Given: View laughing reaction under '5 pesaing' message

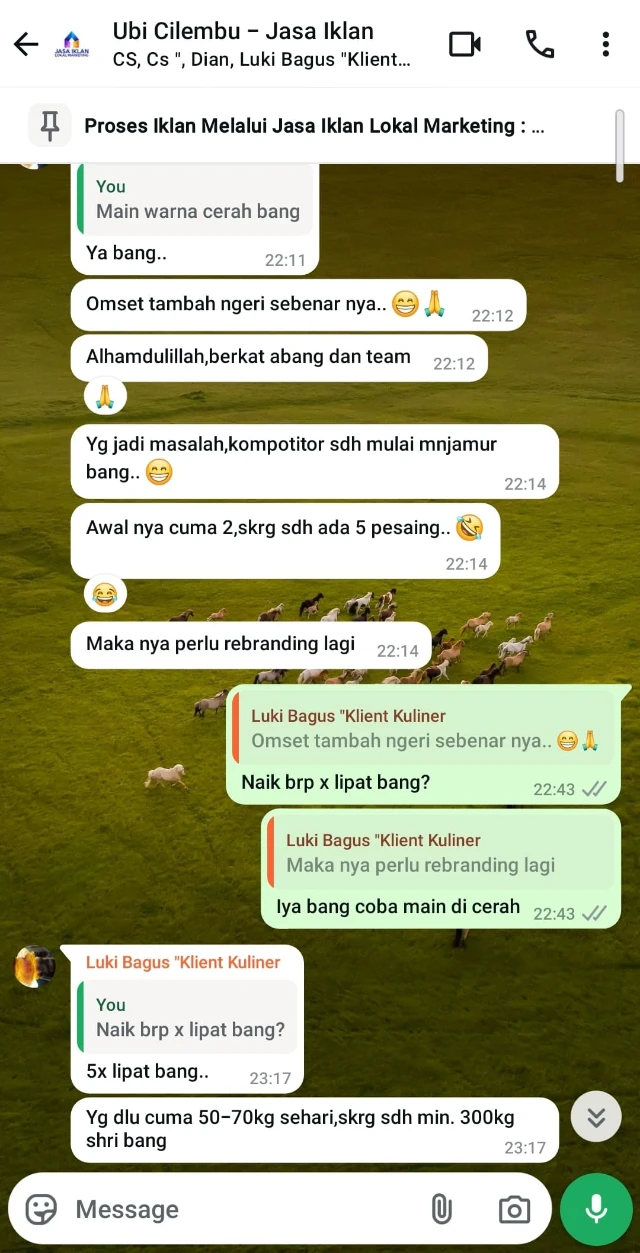Looking at the screenshot, I should pos(104,596).
